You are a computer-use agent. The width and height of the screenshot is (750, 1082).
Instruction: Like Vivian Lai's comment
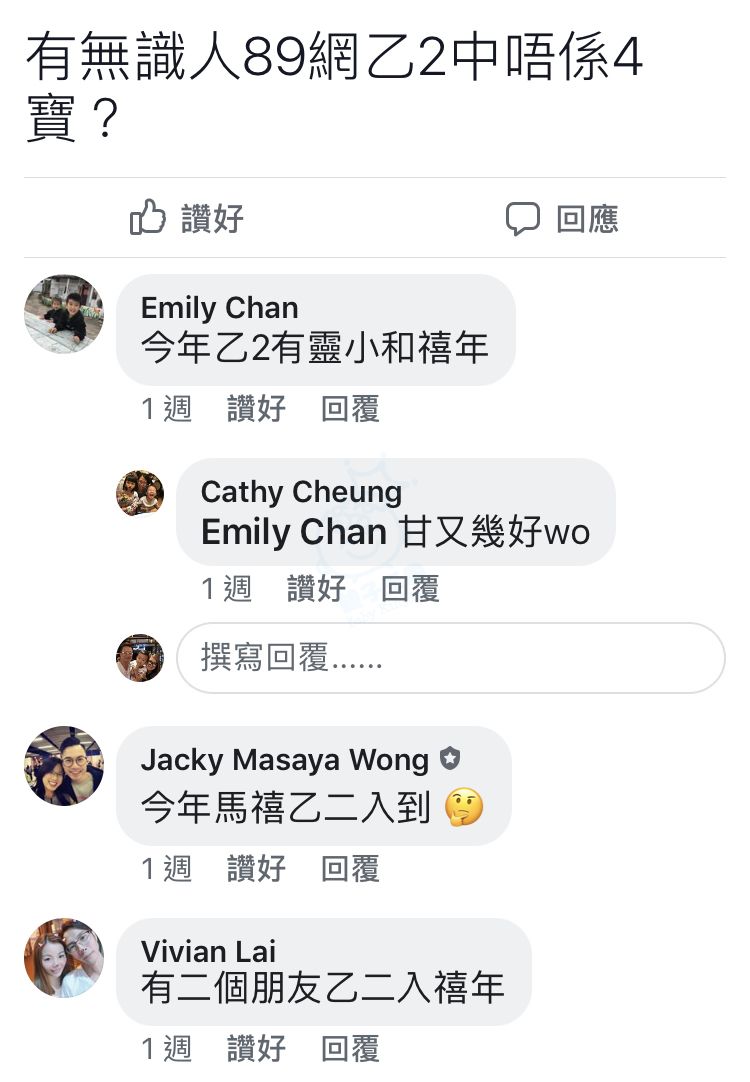pos(256,1049)
